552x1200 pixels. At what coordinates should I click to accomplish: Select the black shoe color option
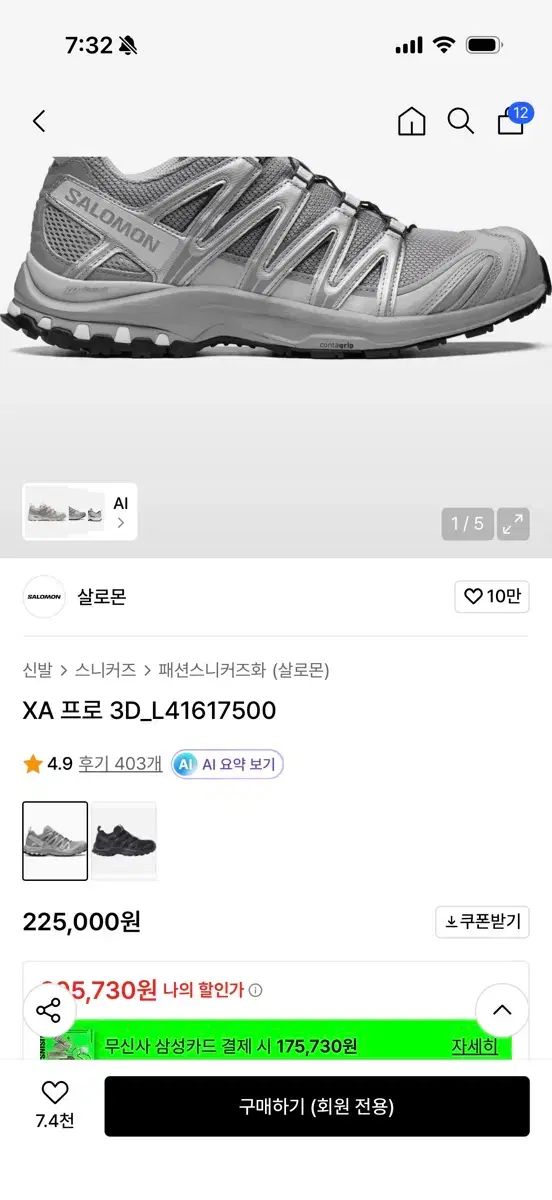click(x=124, y=841)
